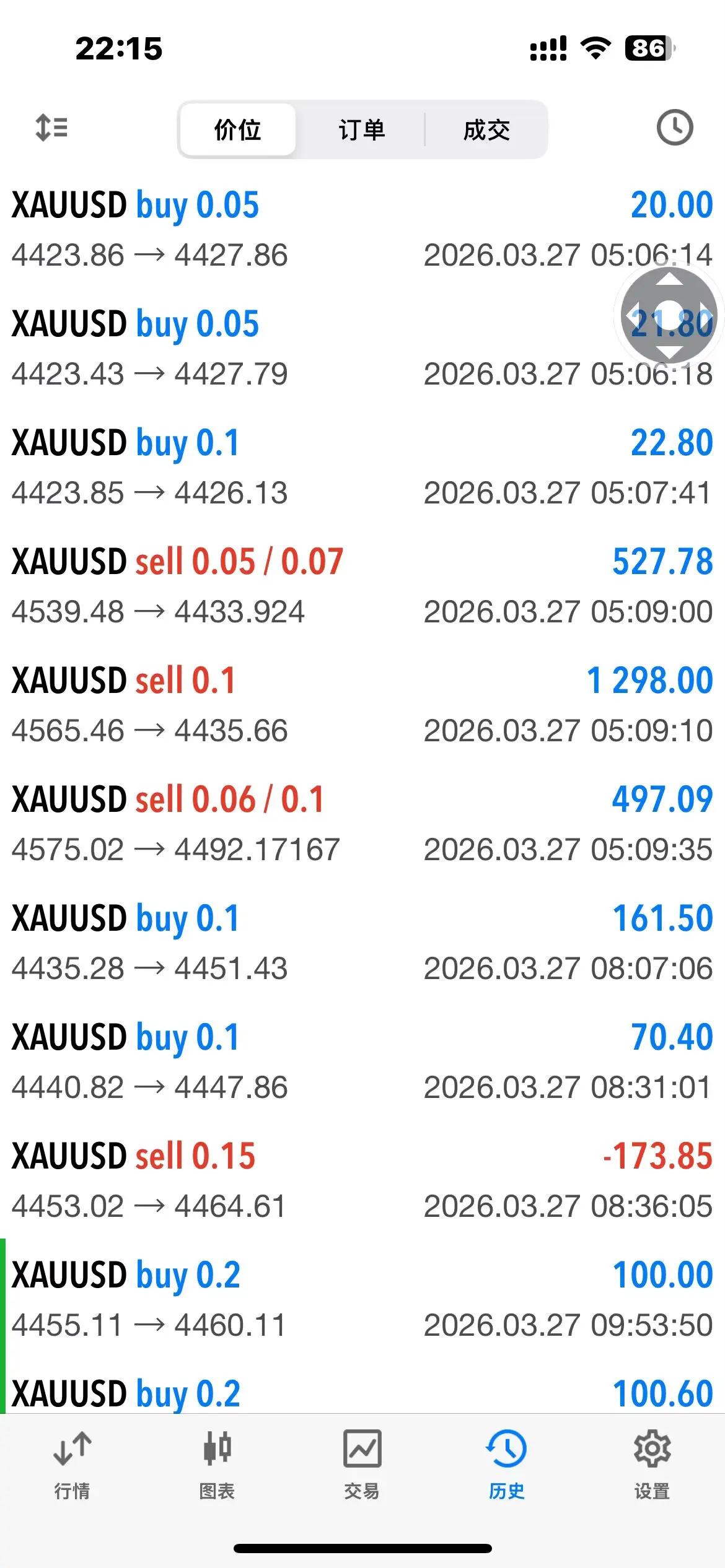Switch to the 订单 segment
Screen dimensions: 725x1568
[362, 130]
